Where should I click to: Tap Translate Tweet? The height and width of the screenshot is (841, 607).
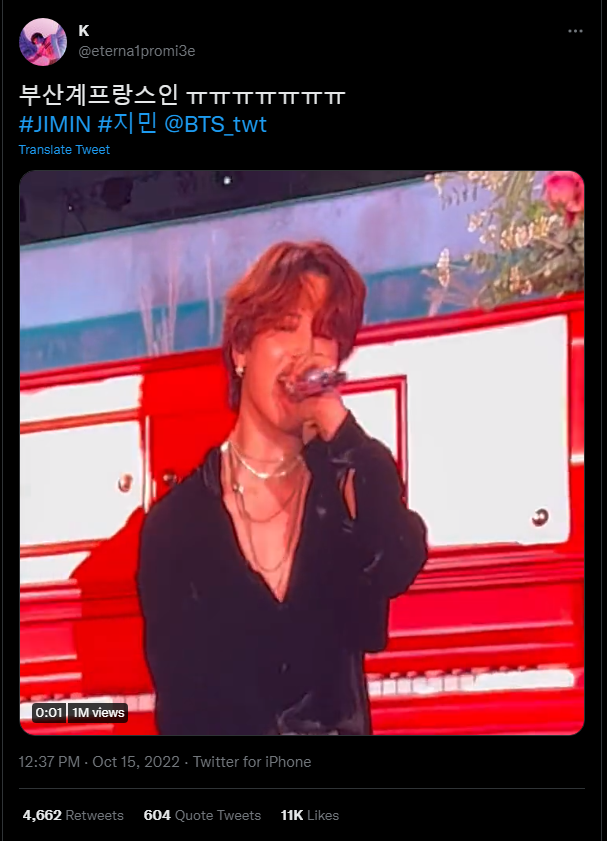tap(64, 150)
